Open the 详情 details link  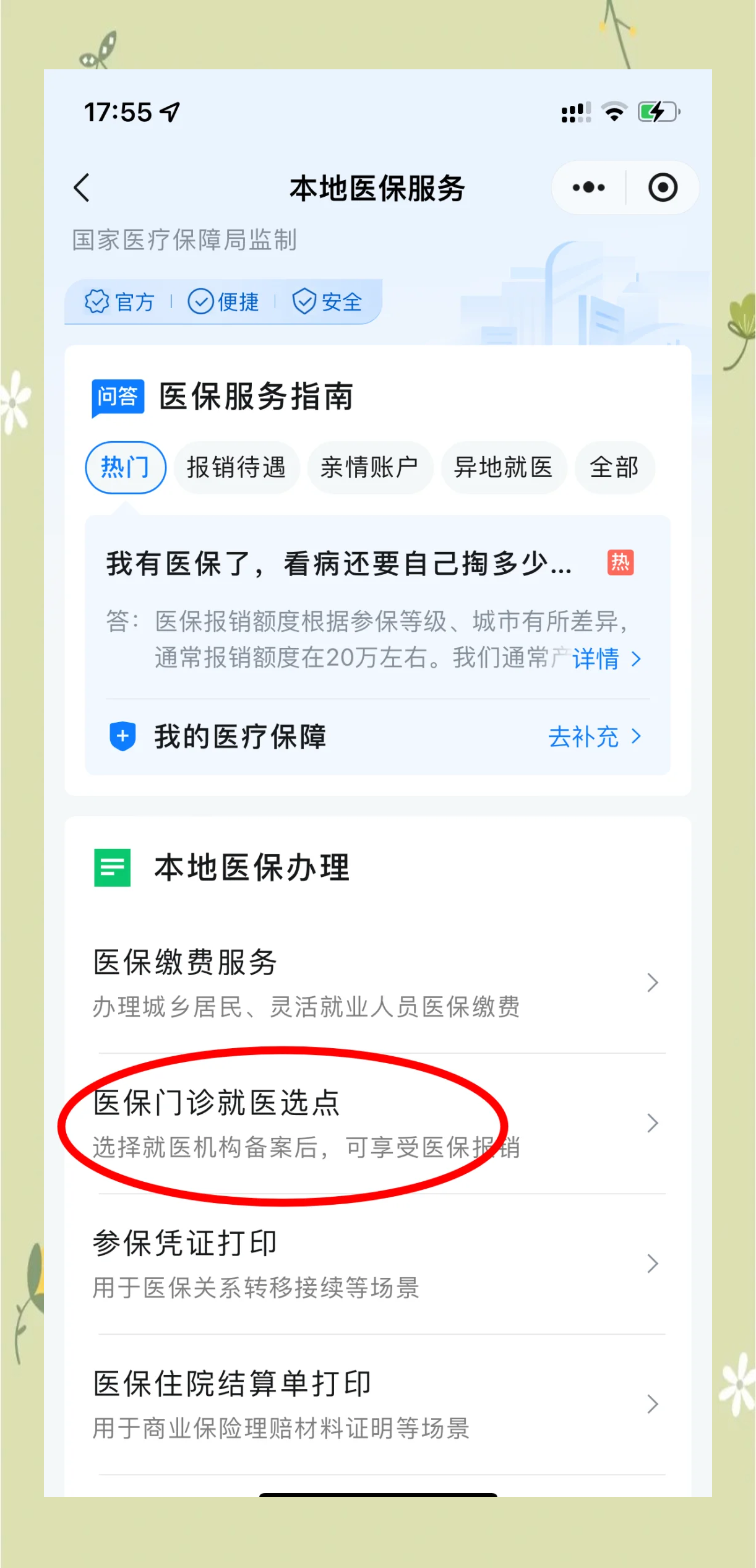point(596,660)
